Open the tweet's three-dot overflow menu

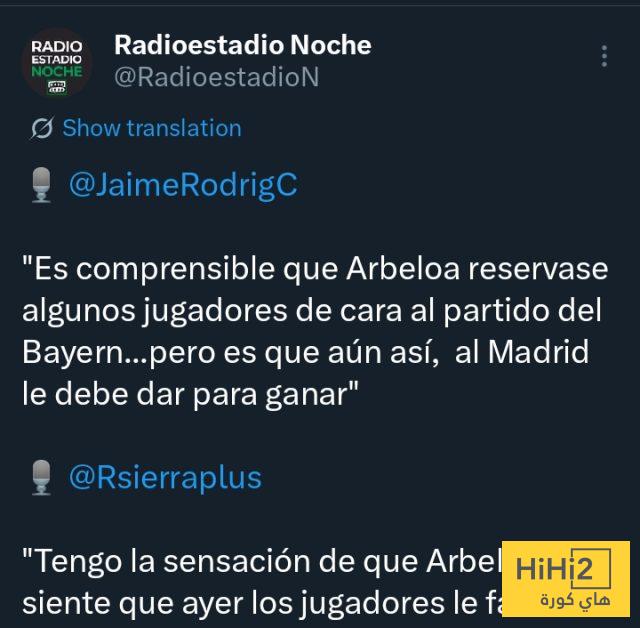tap(604, 56)
